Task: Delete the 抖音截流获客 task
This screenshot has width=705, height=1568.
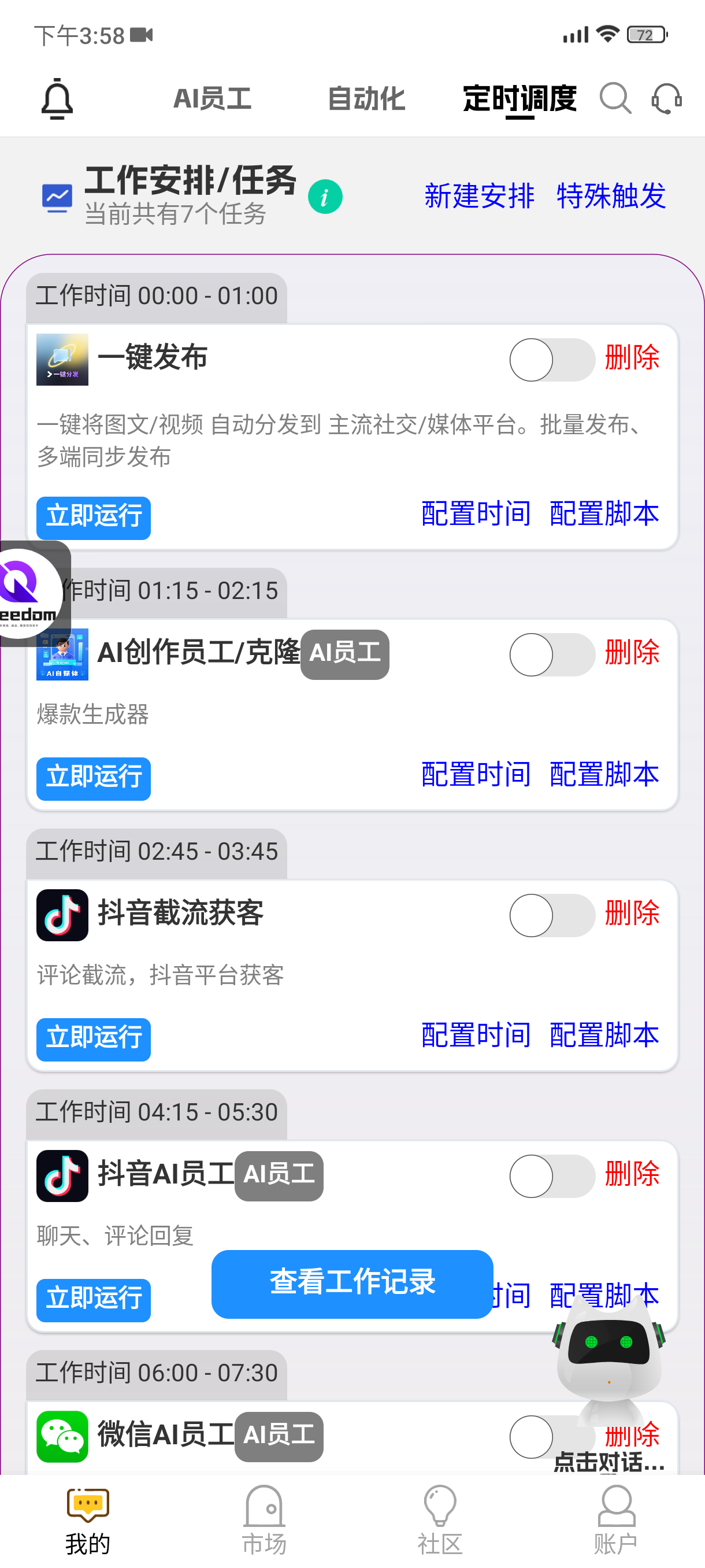Action: click(632, 913)
